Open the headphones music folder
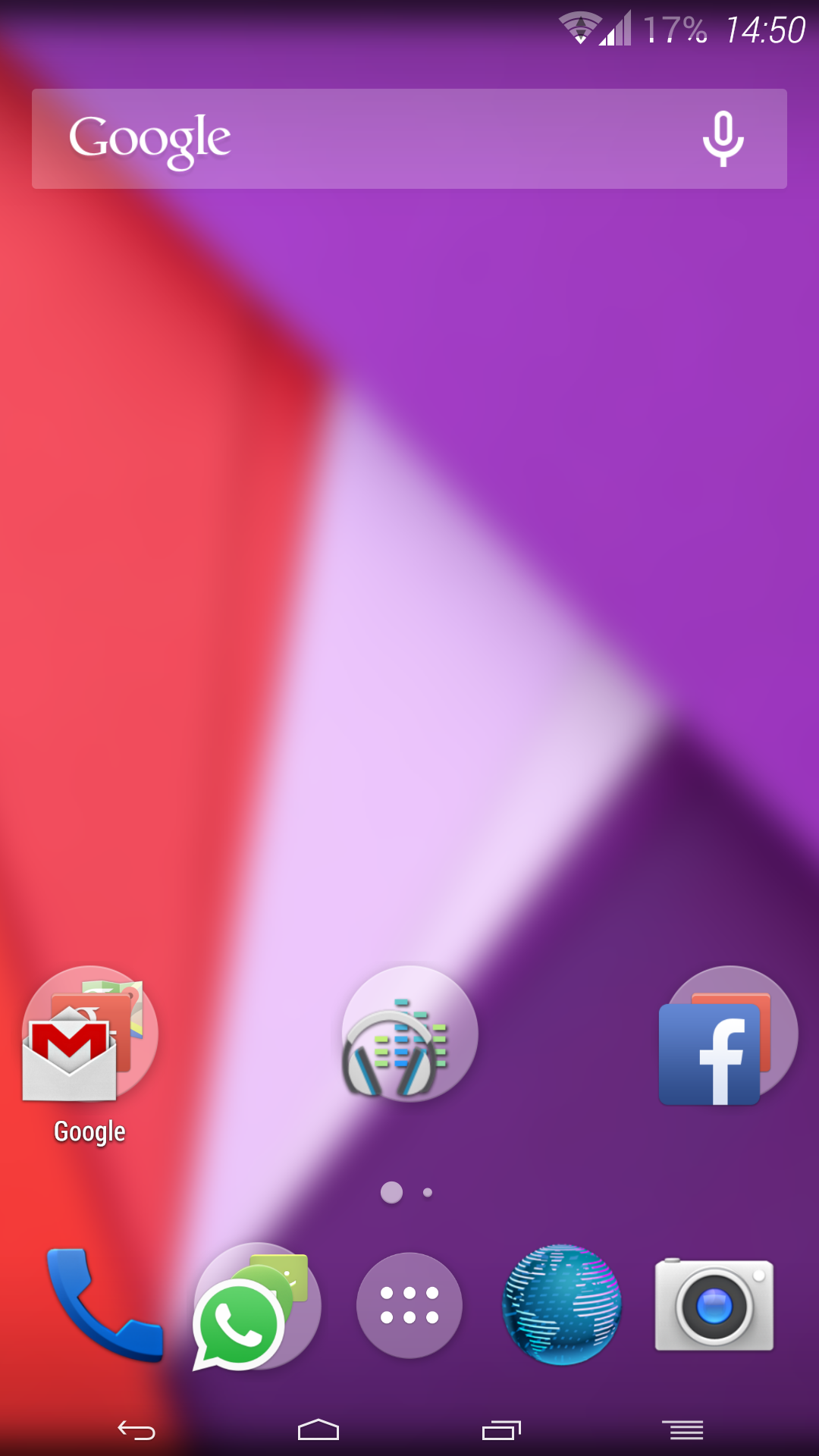Screen dimensions: 819x1456 tap(409, 1034)
